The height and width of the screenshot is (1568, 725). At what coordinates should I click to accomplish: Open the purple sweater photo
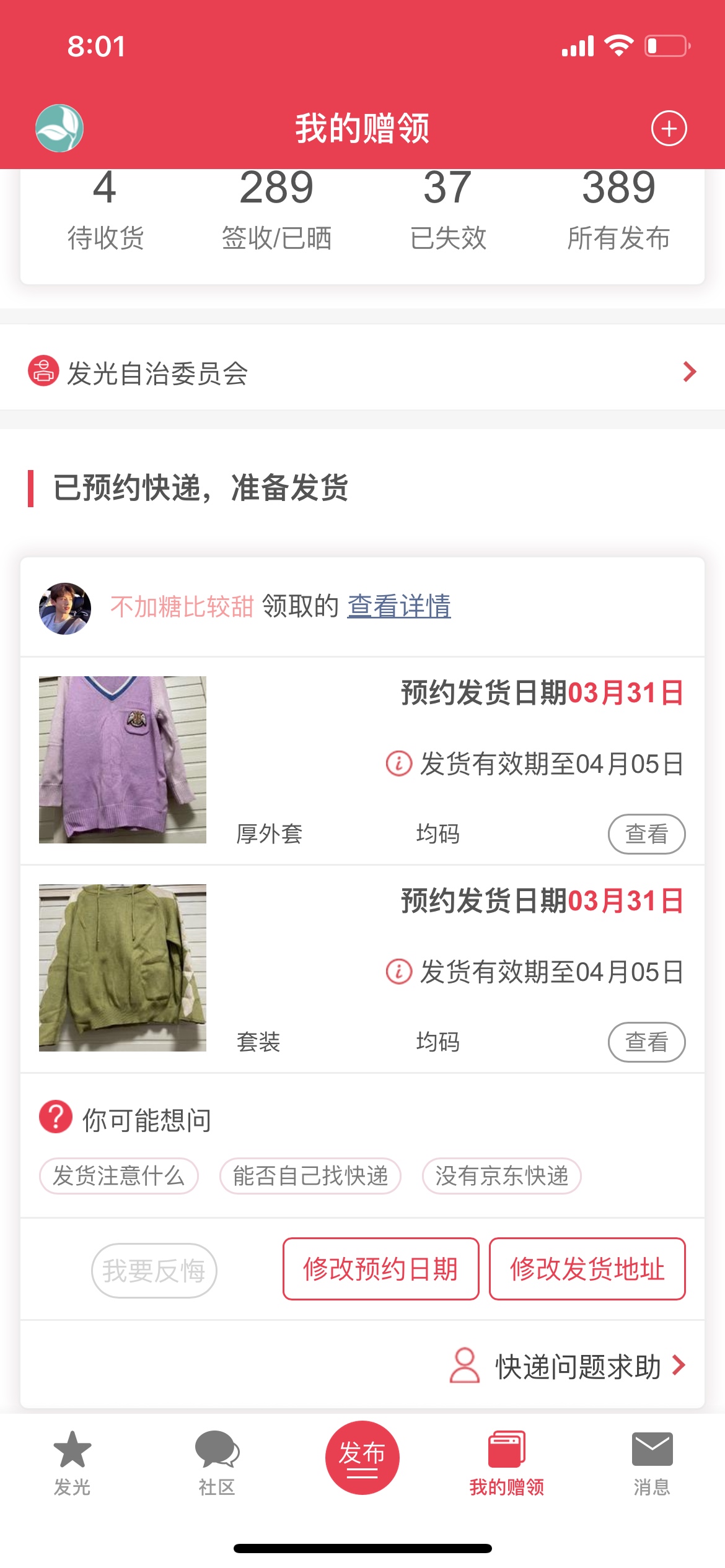123,759
